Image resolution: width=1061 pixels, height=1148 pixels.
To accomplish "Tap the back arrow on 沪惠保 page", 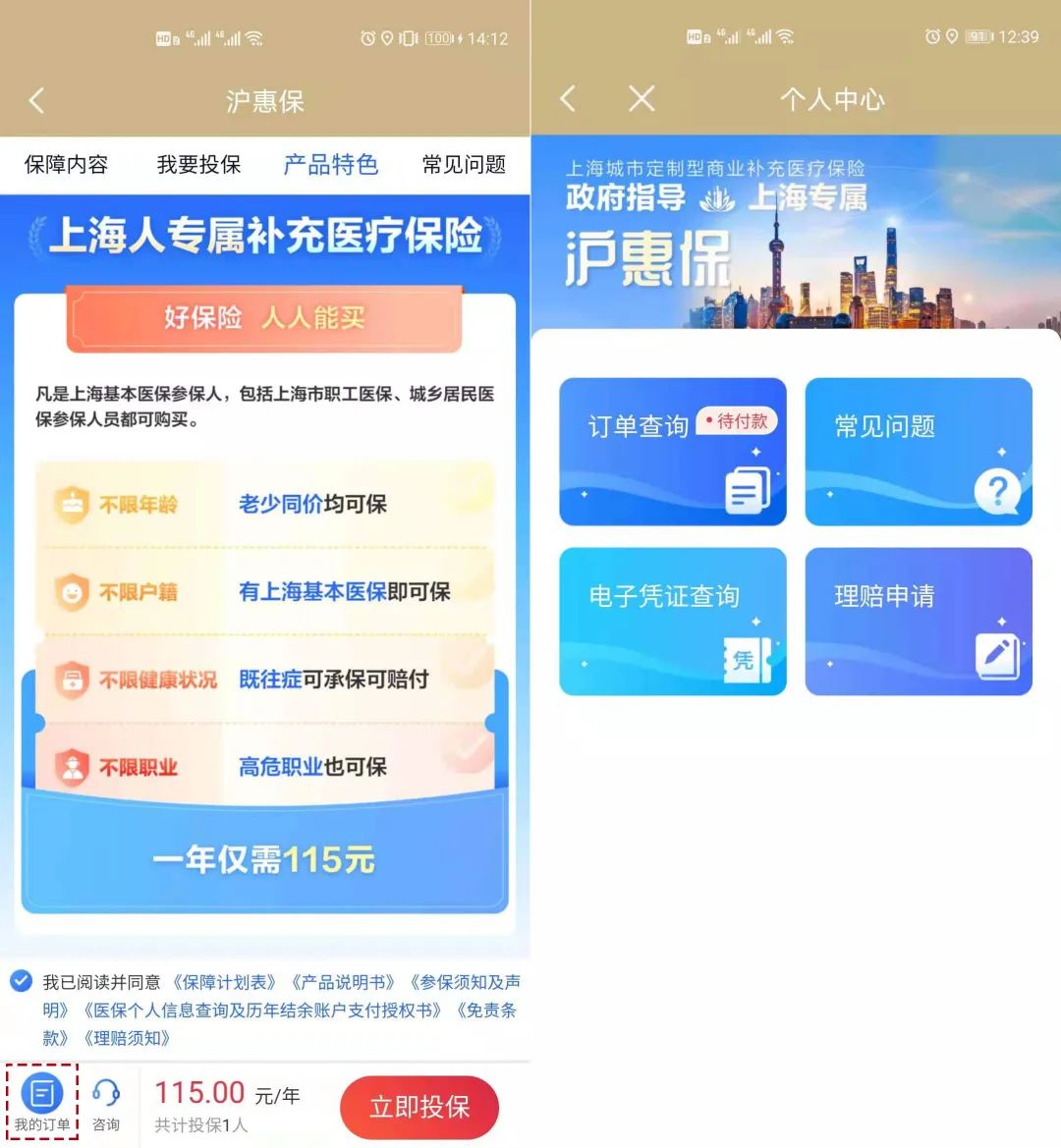I will [x=36, y=99].
